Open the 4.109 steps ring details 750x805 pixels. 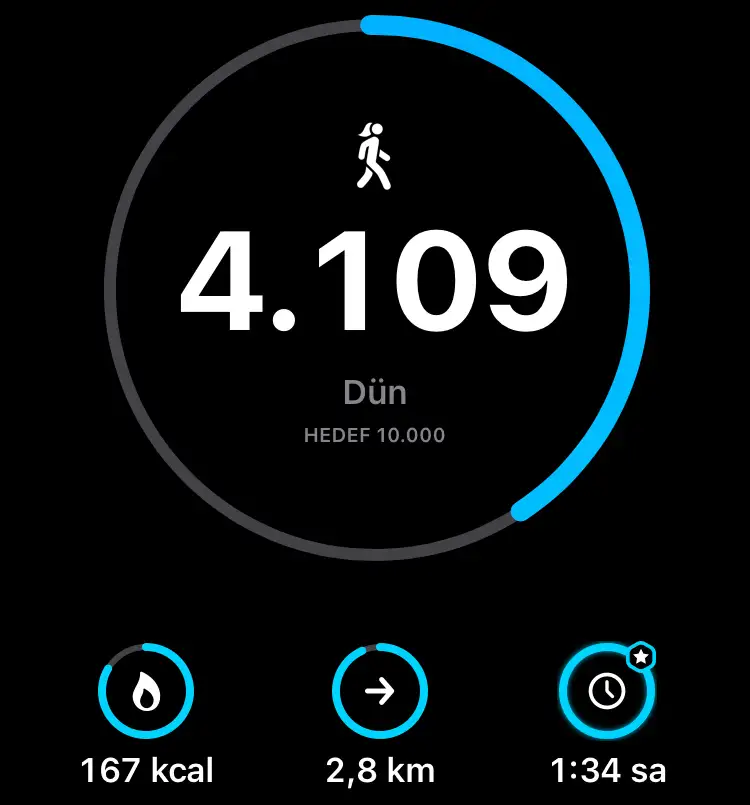pos(374,285)
